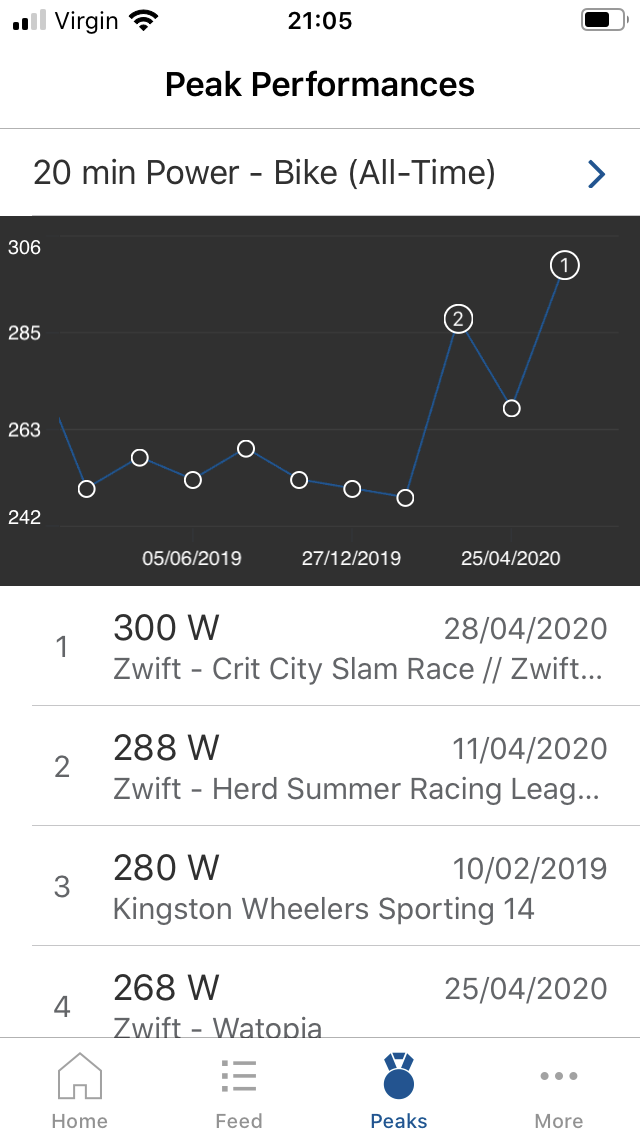Screen dimensions: 640x1136
Task: Switch to the Feed tab
Action: (239, 1088)
